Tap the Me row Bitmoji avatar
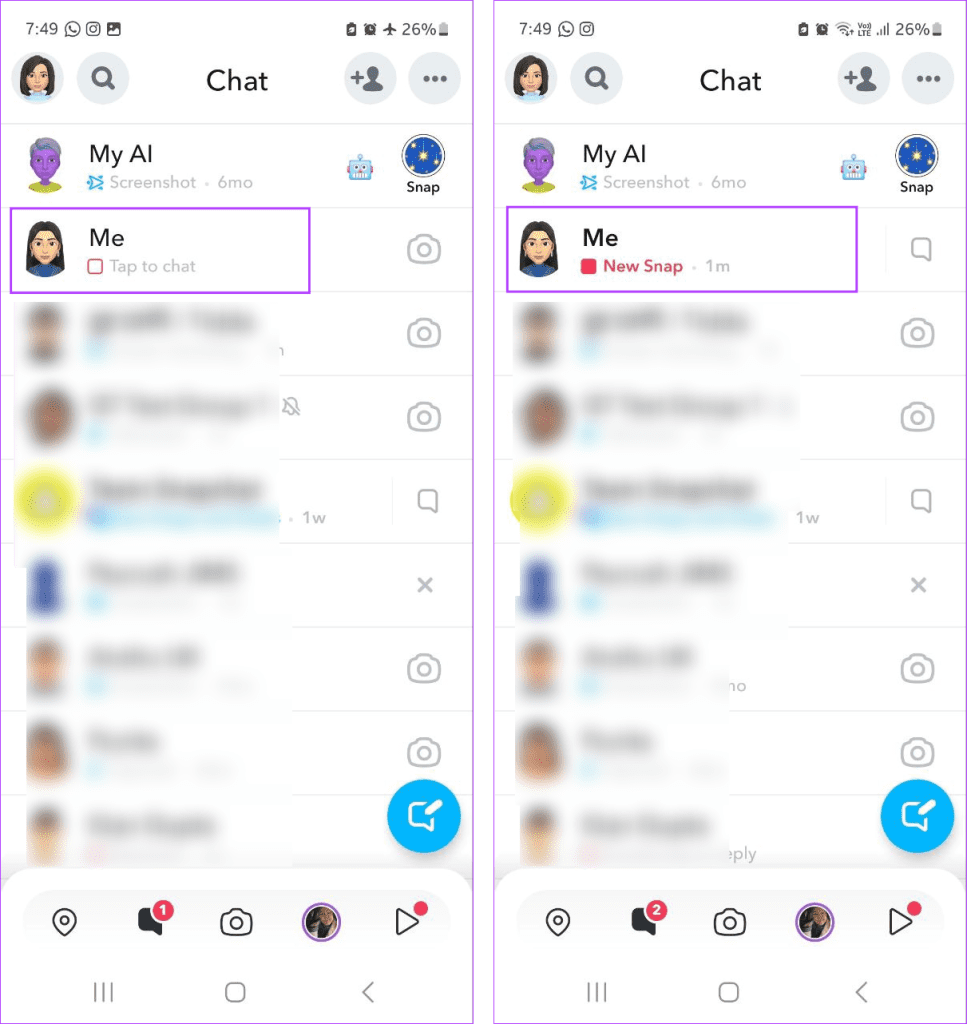The width and height of the screenshot is (967, 1024). pos(45,249)
